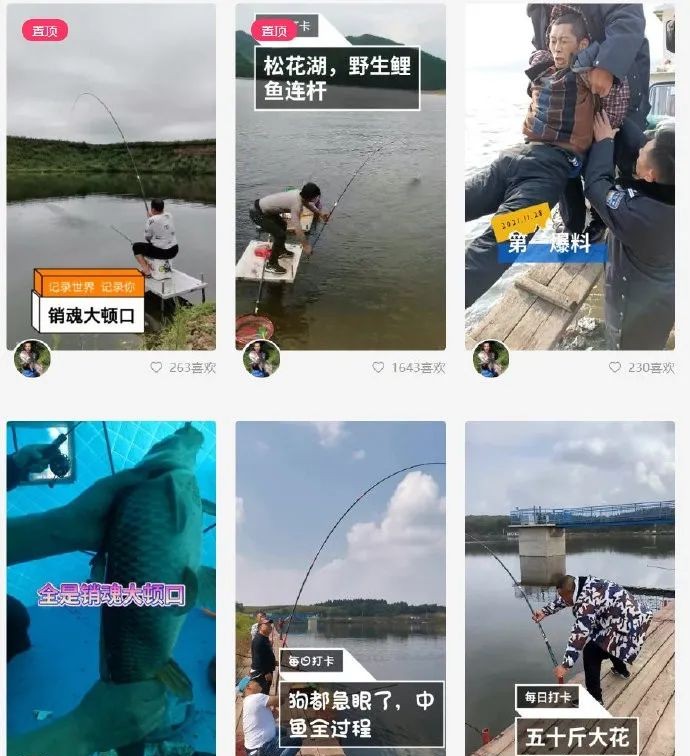Screen dimensions: 690x756
Task: Open the author avatar beside 230喜欢
Action: tap(490, 359)
